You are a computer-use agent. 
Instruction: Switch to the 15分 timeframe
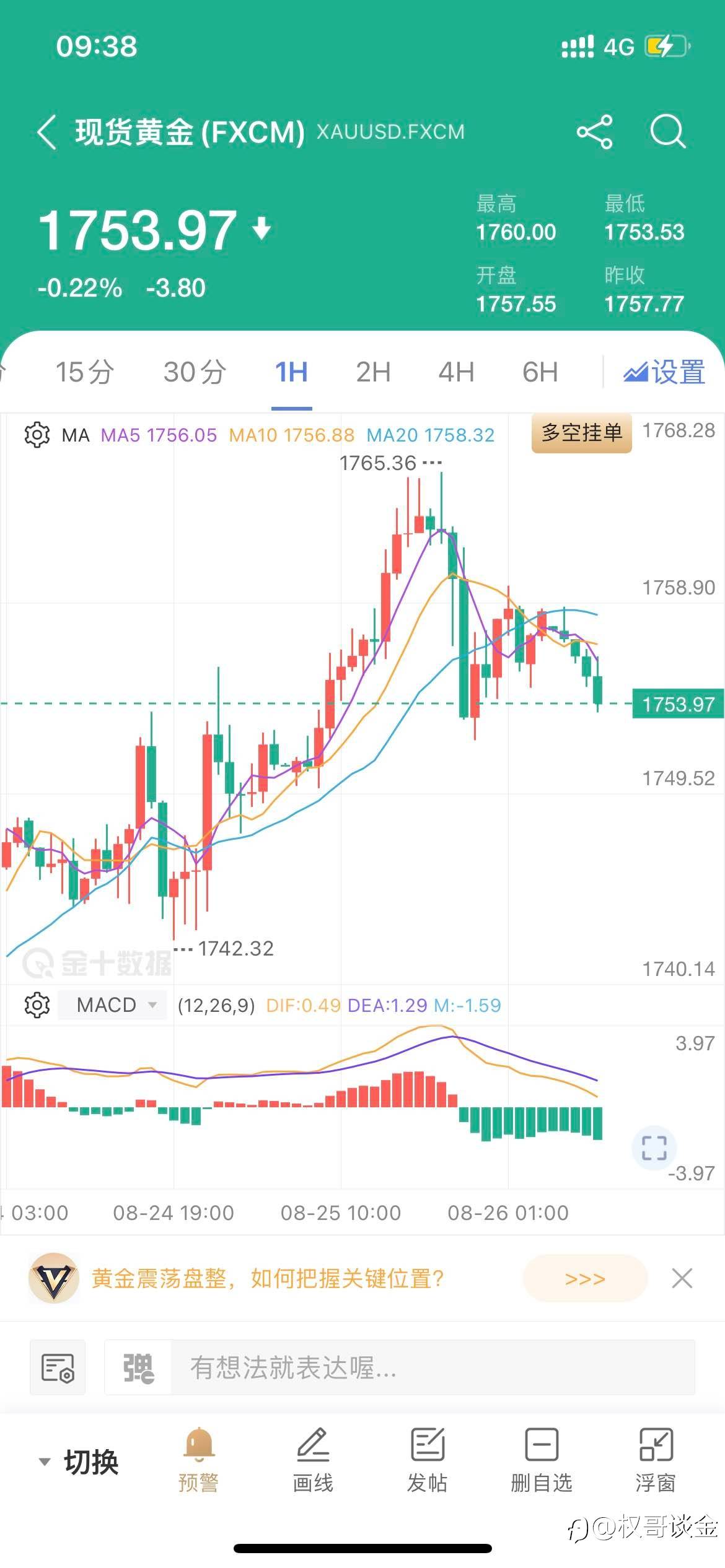click(85, 372)
